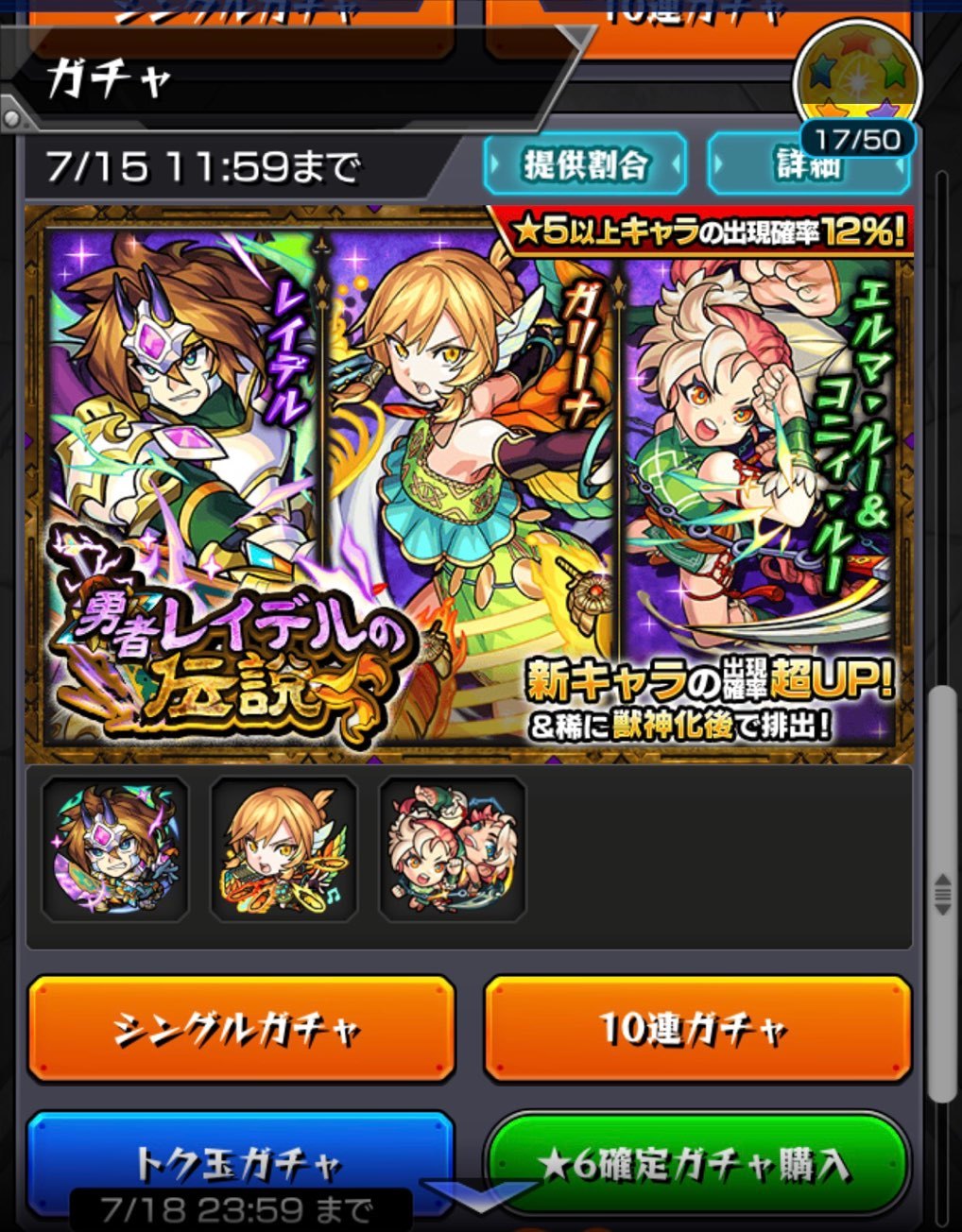Image resolution: width=962 pixels, height=1232 pixels.
Task: Open ★6確定ガチャ購入 button
Action: [697, 1162]
